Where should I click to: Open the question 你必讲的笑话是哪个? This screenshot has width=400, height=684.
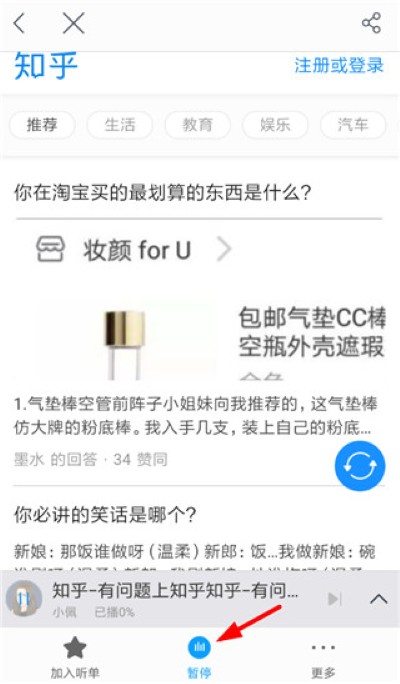(x=105, y=515)
